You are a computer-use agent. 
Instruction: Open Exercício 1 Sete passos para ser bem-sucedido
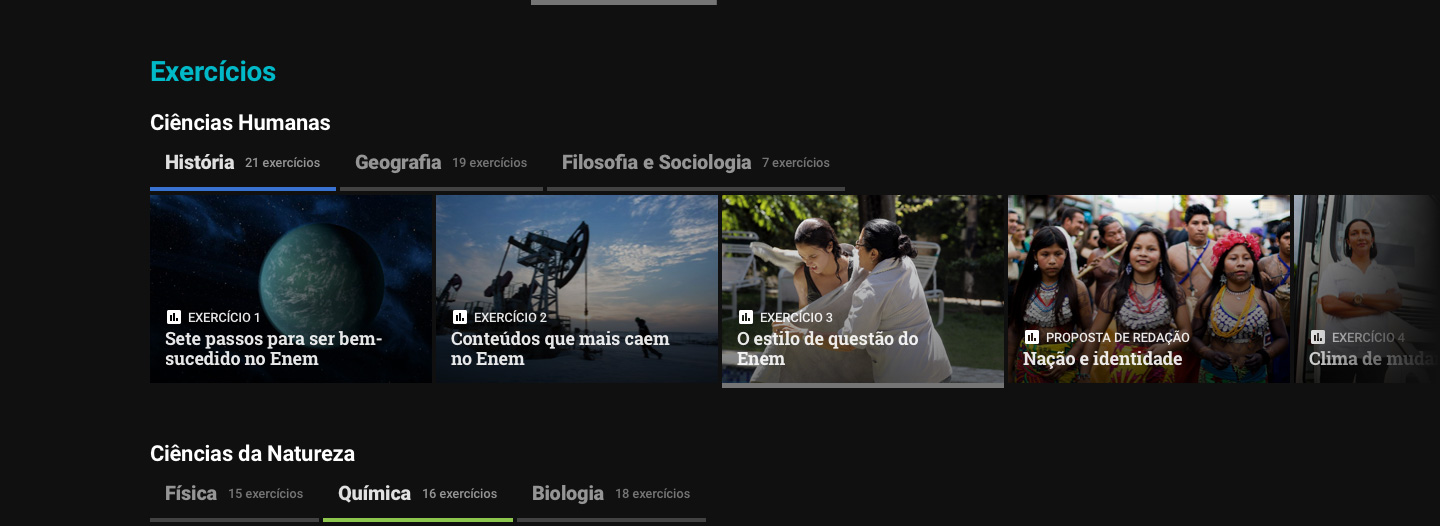click(x=290, y=289)
